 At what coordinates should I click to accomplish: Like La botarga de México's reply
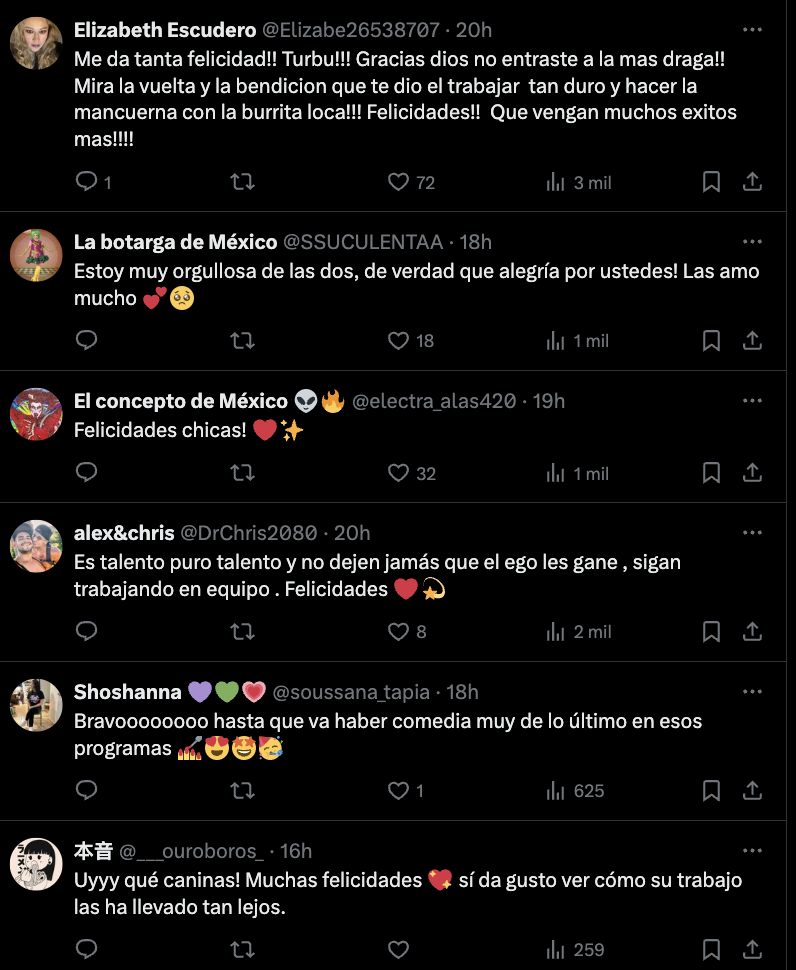pyautogui.click(x=399, y=340)
